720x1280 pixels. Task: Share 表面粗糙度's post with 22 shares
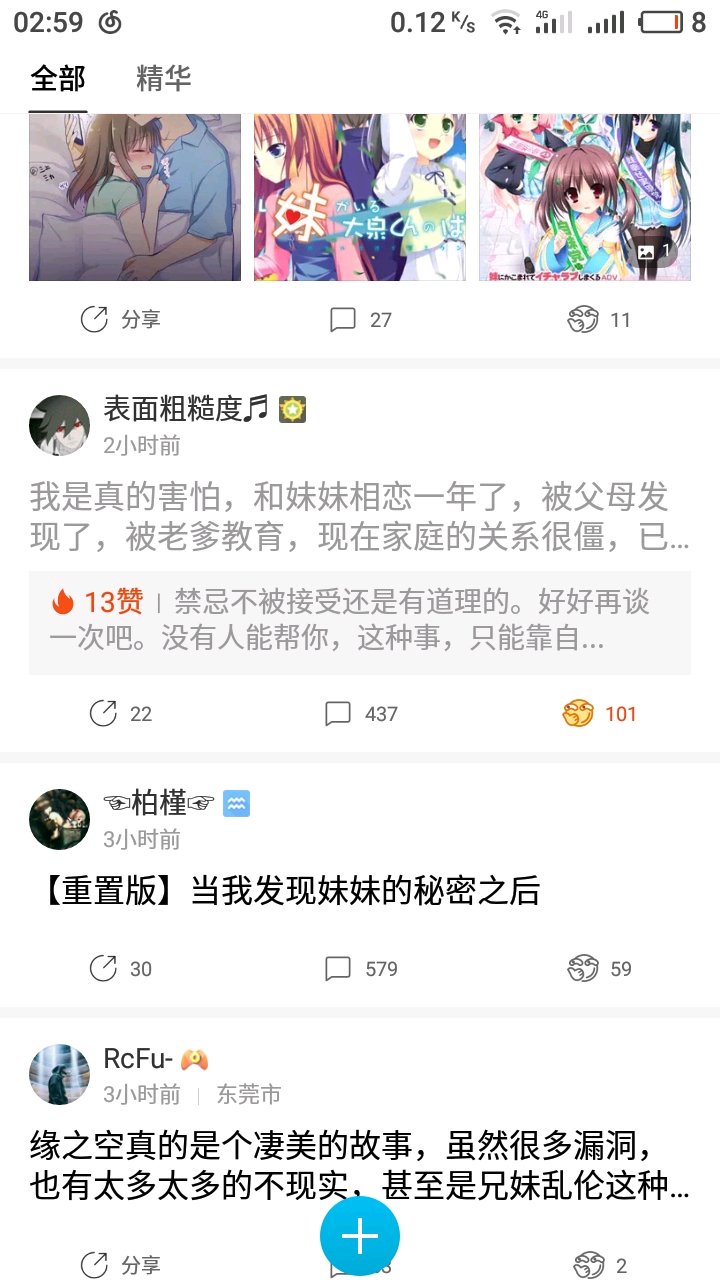tap(120, 714)
